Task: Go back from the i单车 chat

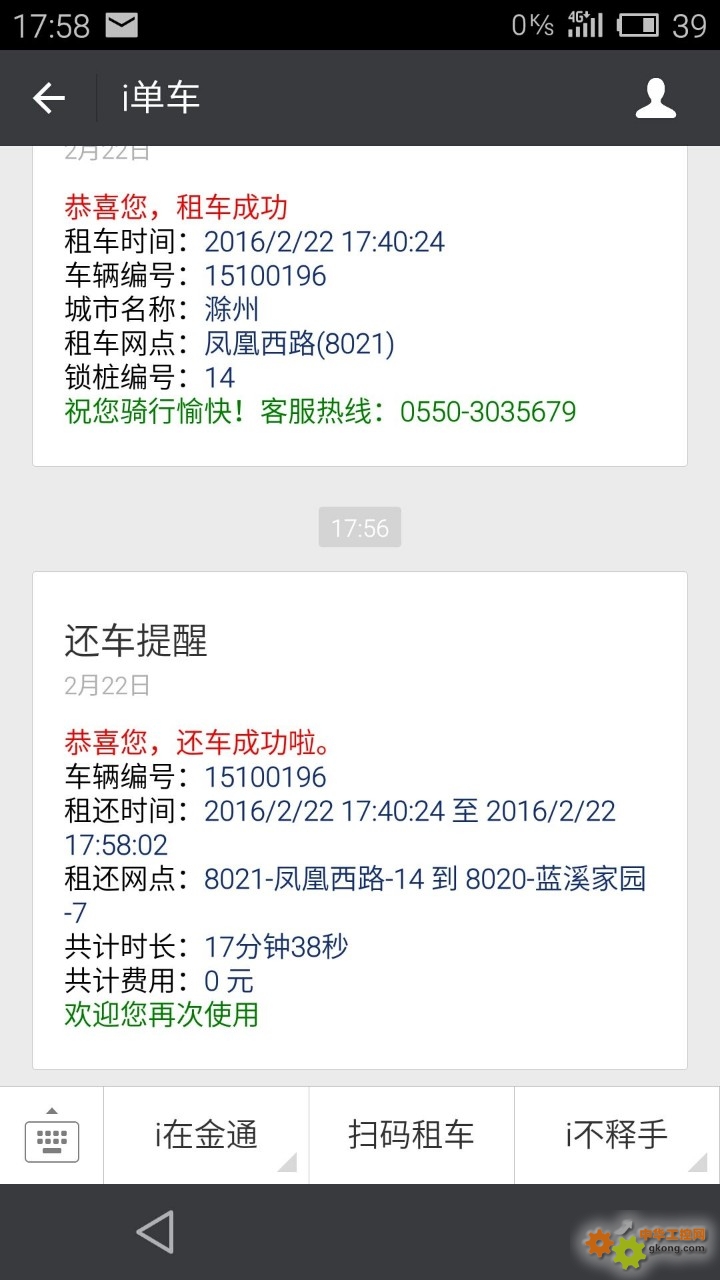Action: click(48, 98)
